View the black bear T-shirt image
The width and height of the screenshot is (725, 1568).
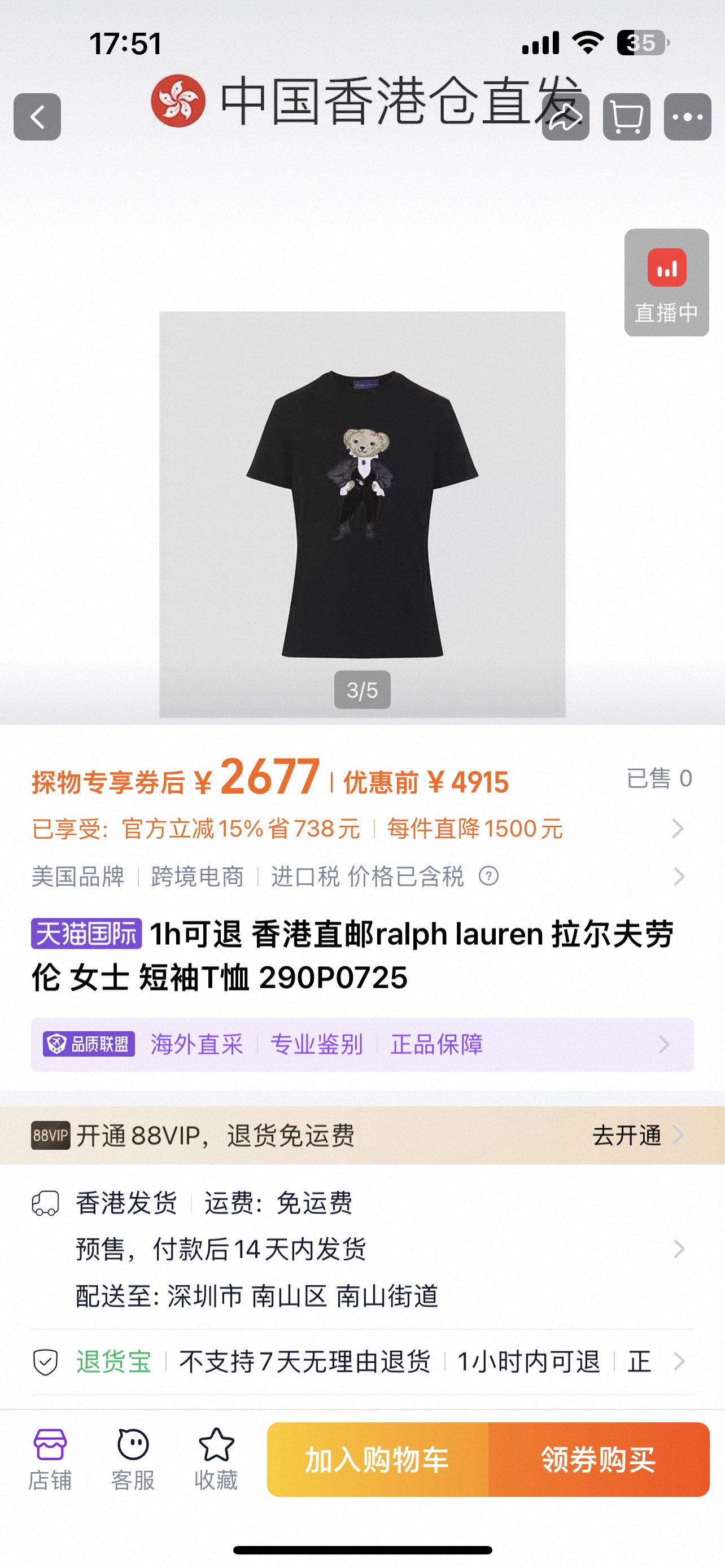362,514
